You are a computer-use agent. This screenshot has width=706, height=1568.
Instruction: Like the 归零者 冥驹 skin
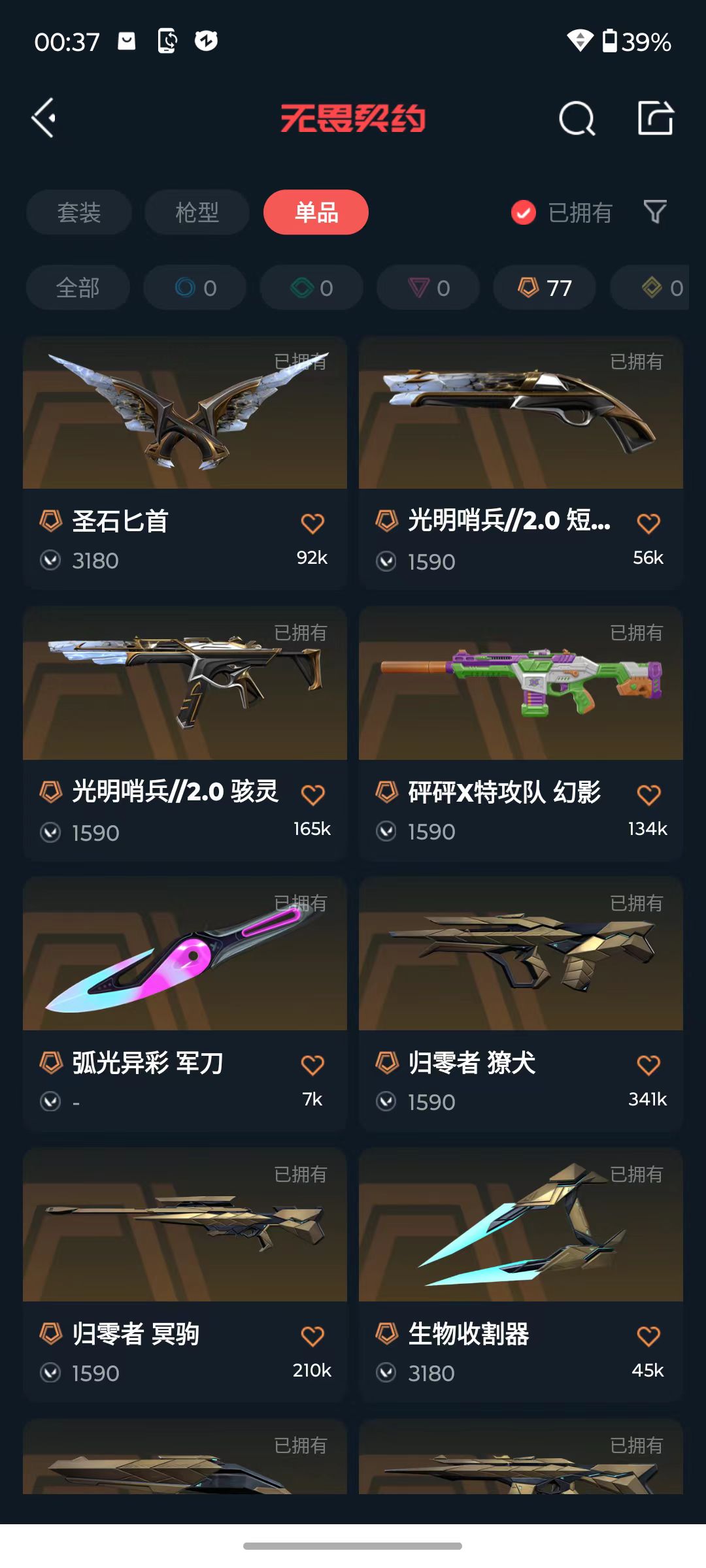[x=312, y=1335]
